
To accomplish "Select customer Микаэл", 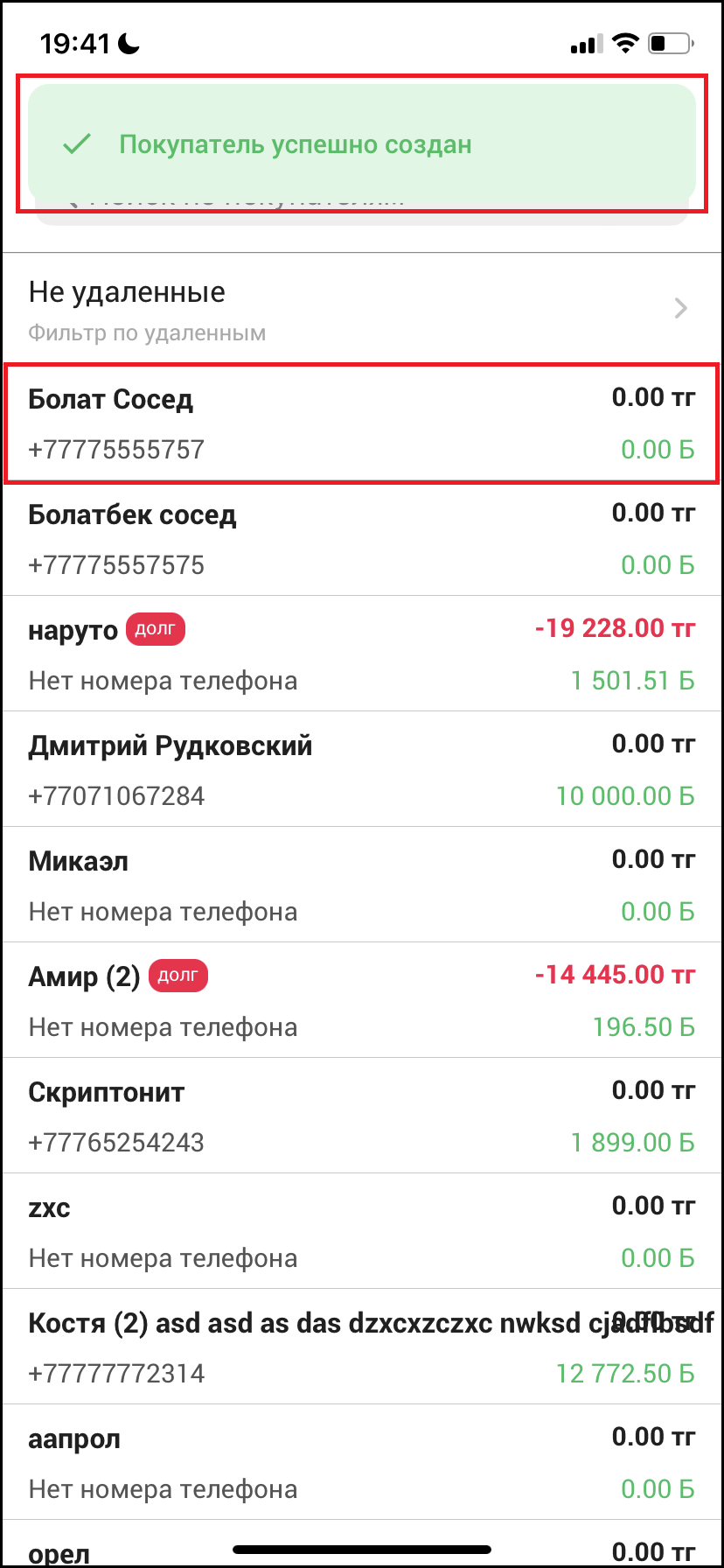I will point(362,885).
